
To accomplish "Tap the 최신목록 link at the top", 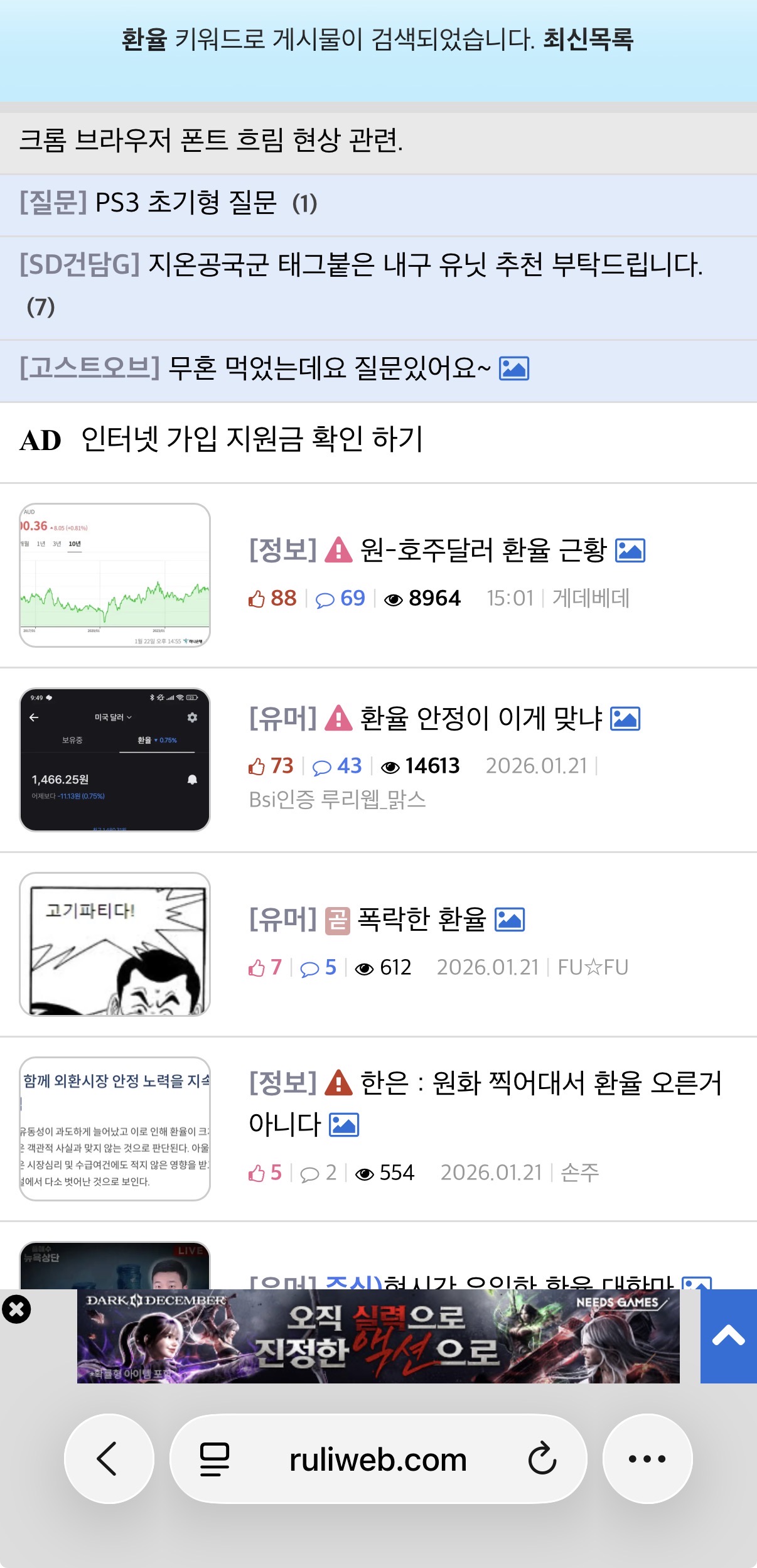I will (x=589, y=41).
